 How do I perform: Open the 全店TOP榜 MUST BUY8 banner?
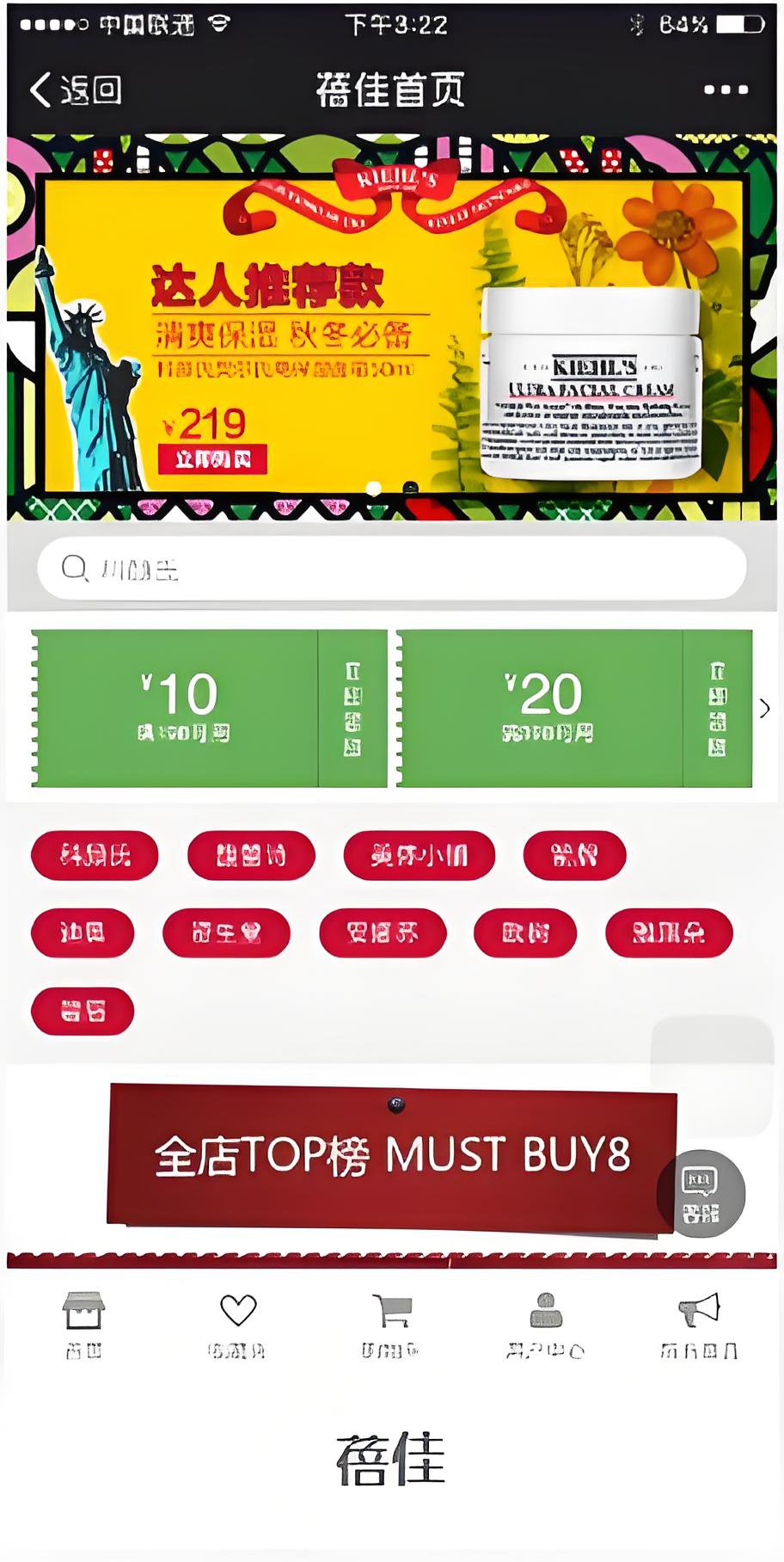(x=392, y=1157)
